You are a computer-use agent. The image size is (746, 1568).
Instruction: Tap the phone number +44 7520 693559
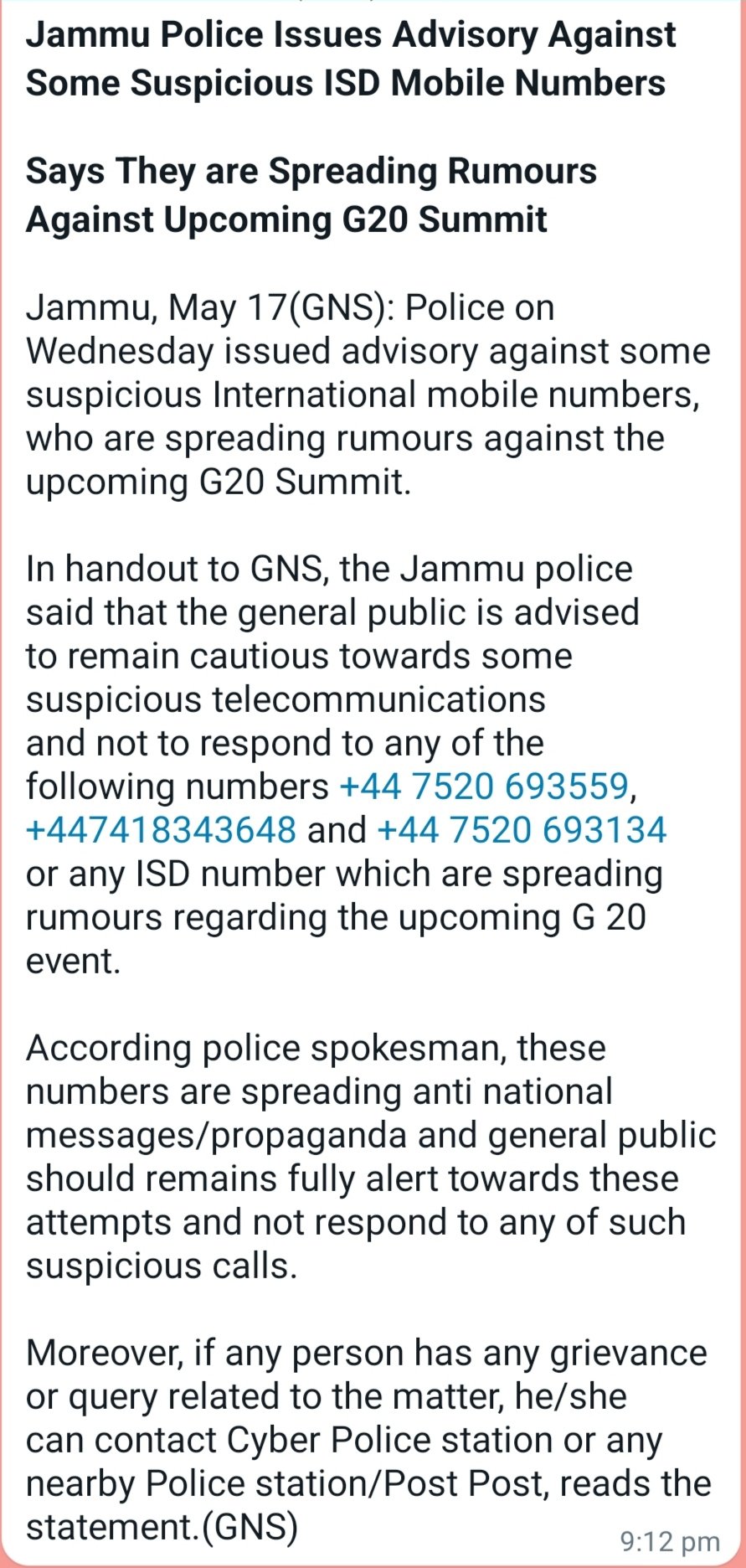tap(484, 787)
